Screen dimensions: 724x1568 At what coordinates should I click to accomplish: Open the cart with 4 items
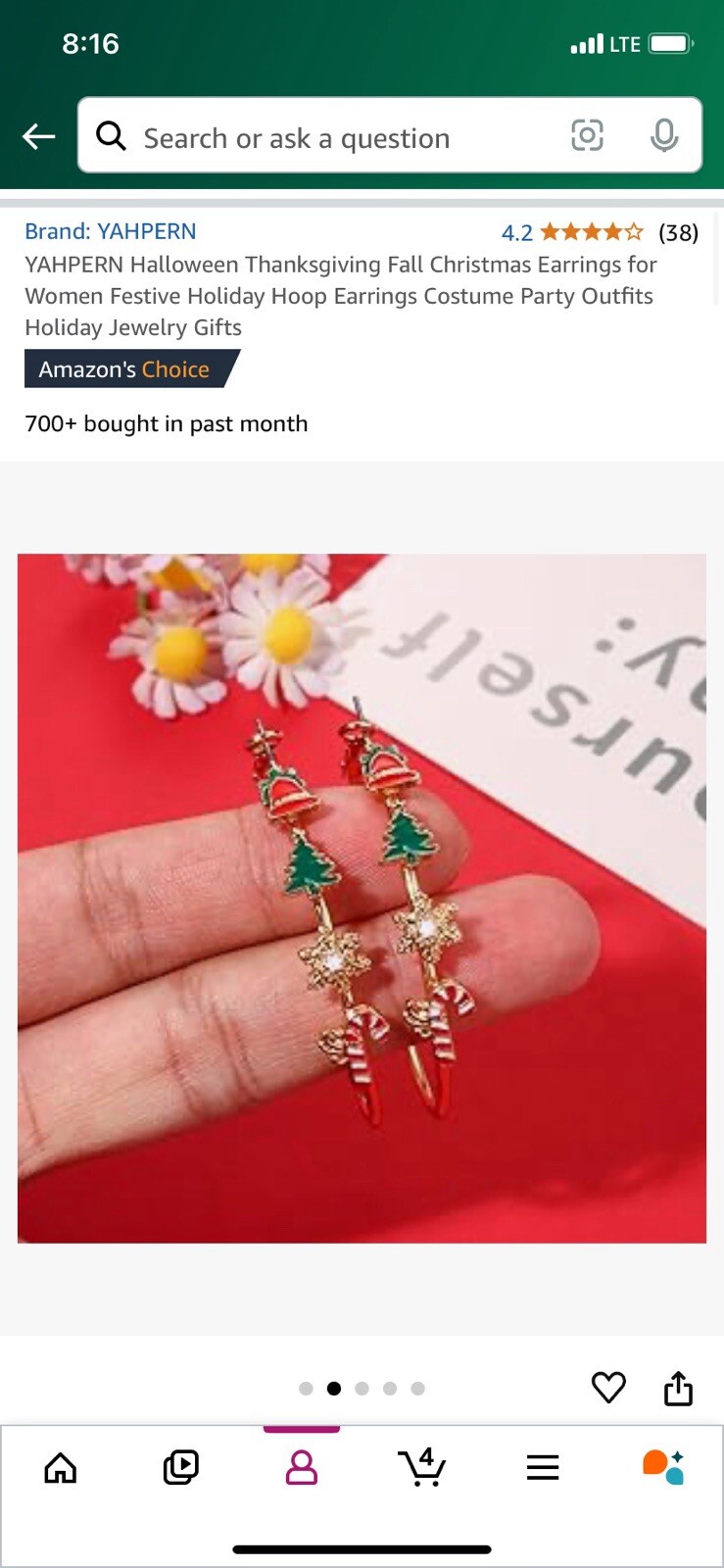pos(422,1467)
